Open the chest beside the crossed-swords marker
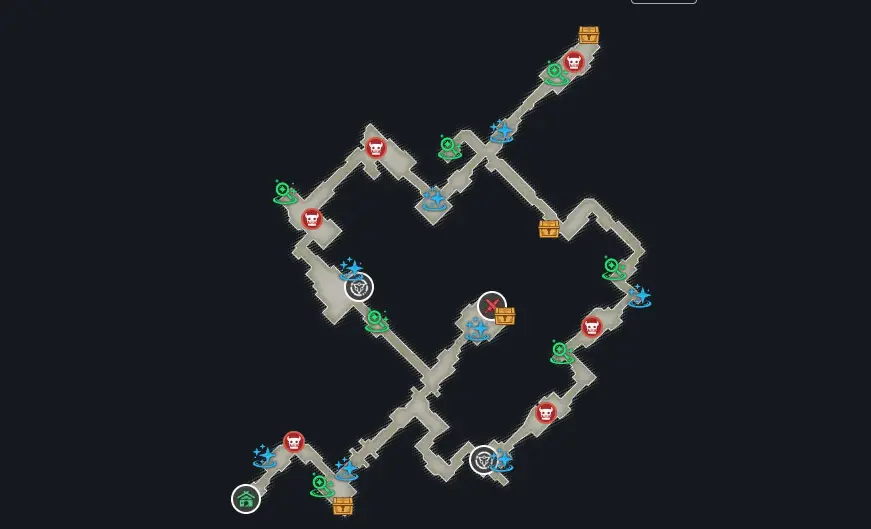Screen dimensions: 871x529 [506, 316]
